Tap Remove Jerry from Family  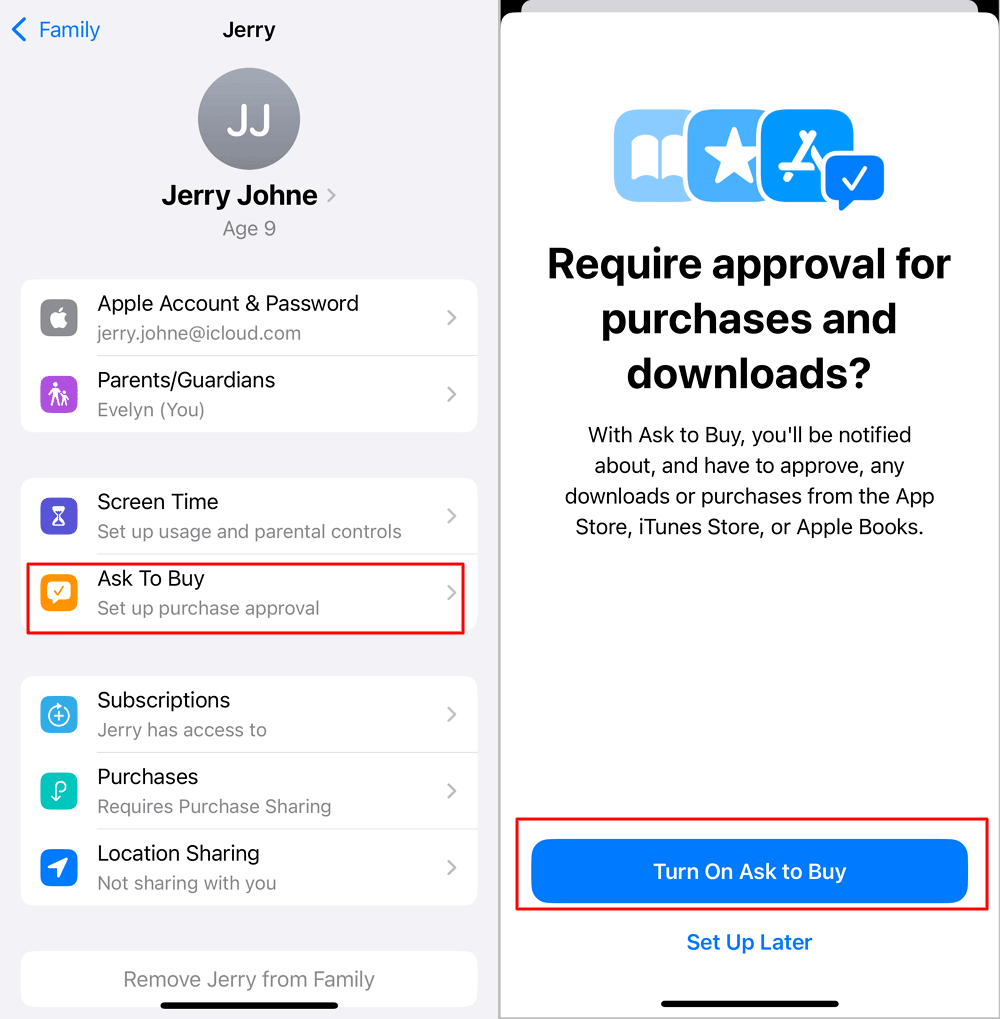tap(249, 979)
